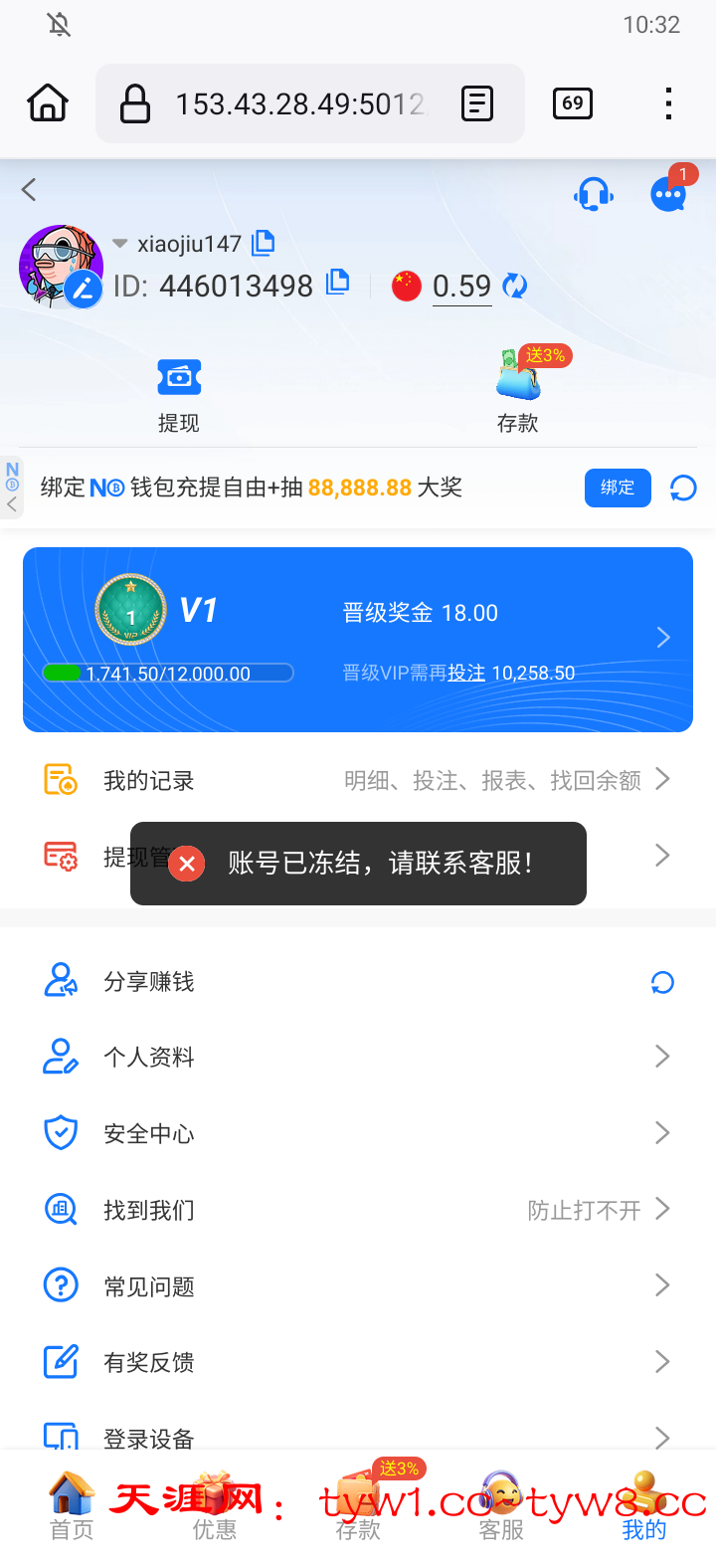Switch to the 首页 tab
This screenshot has height=1568, width=716.
pyautogui.click(x=72, y=1508)
